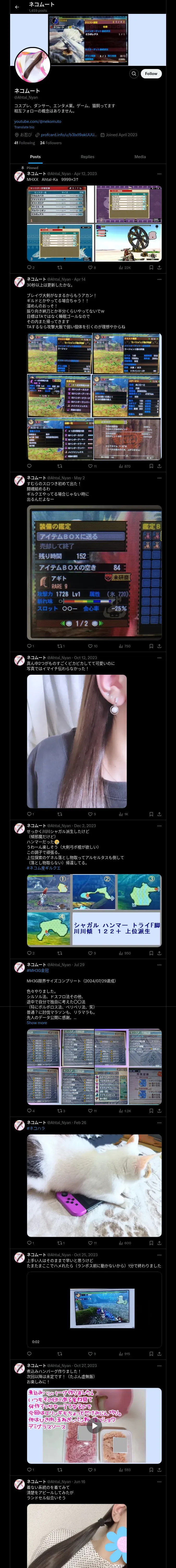Open the youtube.com/@nekomuto link
176x1568 pixels.
pos(38,122)
